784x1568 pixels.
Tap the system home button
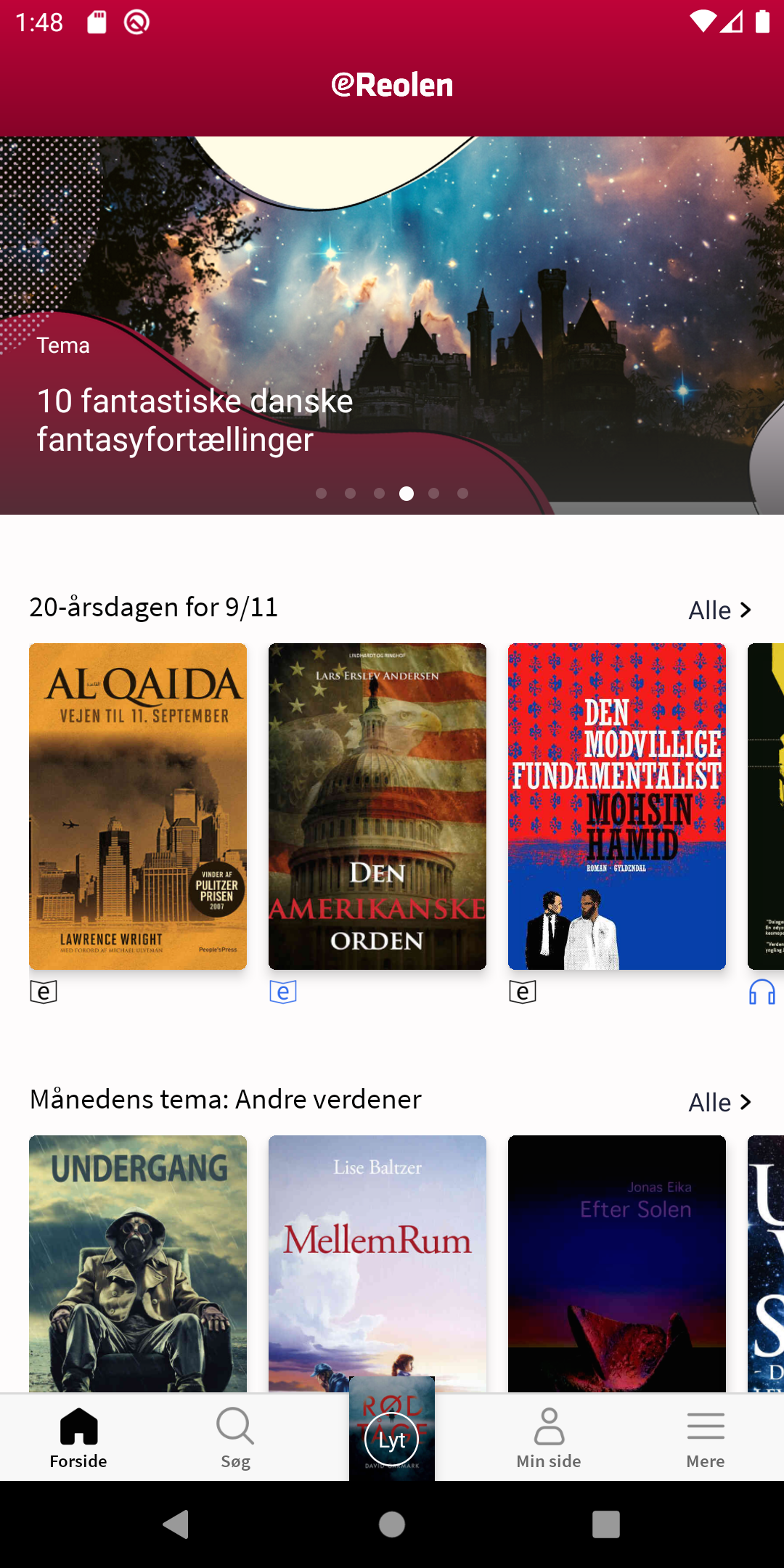tap(392, 1524)
